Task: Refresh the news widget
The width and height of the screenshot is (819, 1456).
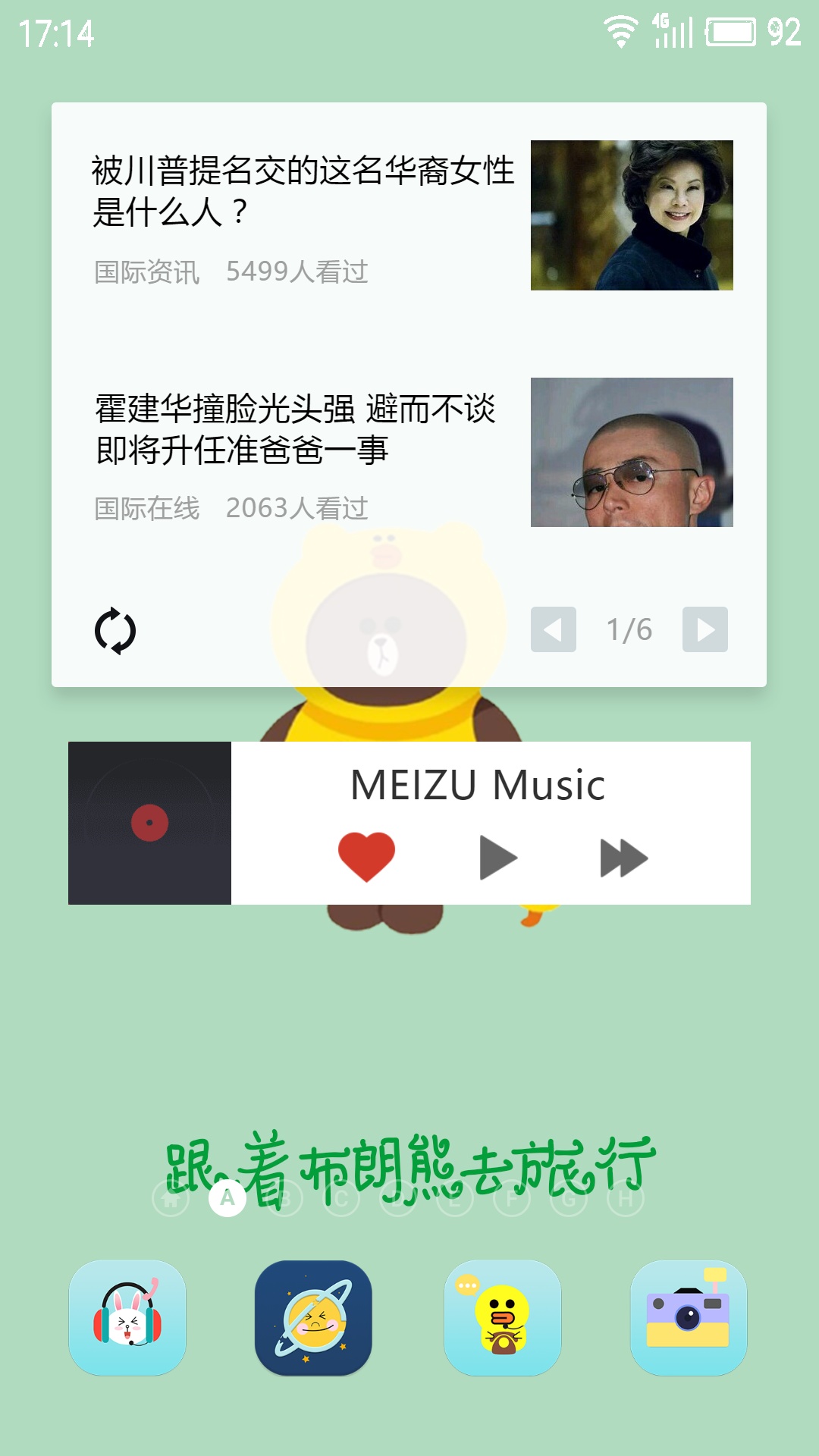Action: pyautogui.click(x=115, y=630)
